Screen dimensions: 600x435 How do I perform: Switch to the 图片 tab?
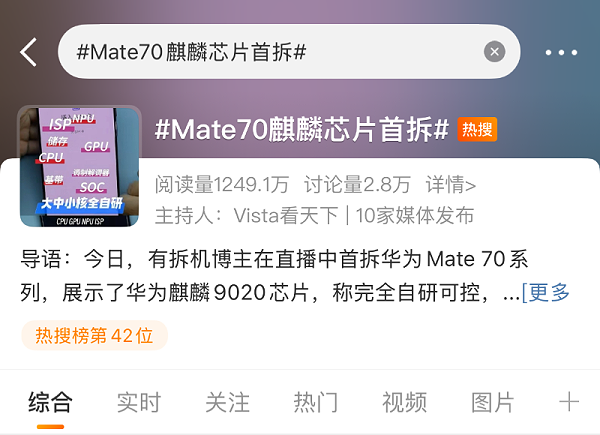pyautogui.click(x=492, y=402)
